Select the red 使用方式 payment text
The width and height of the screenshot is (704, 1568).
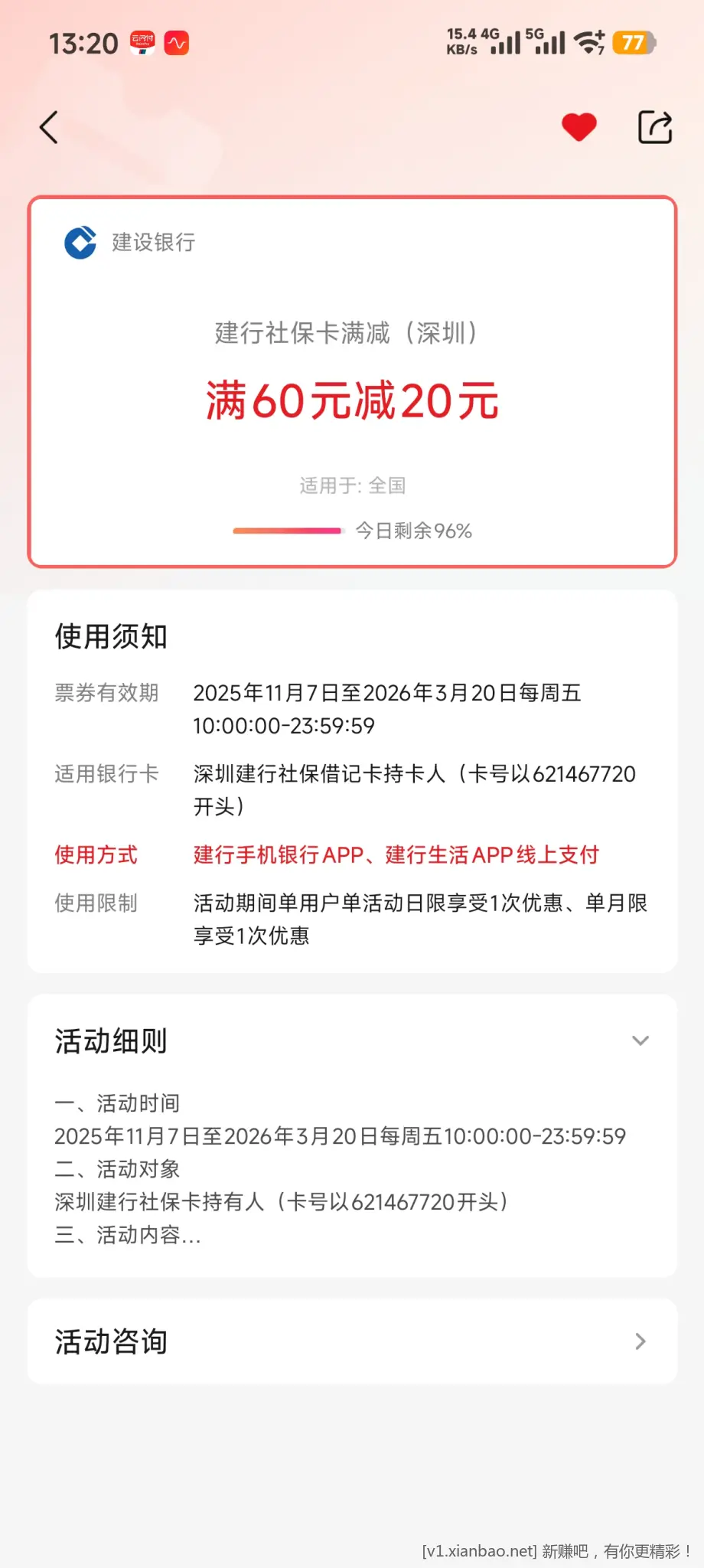pos(396,854)
